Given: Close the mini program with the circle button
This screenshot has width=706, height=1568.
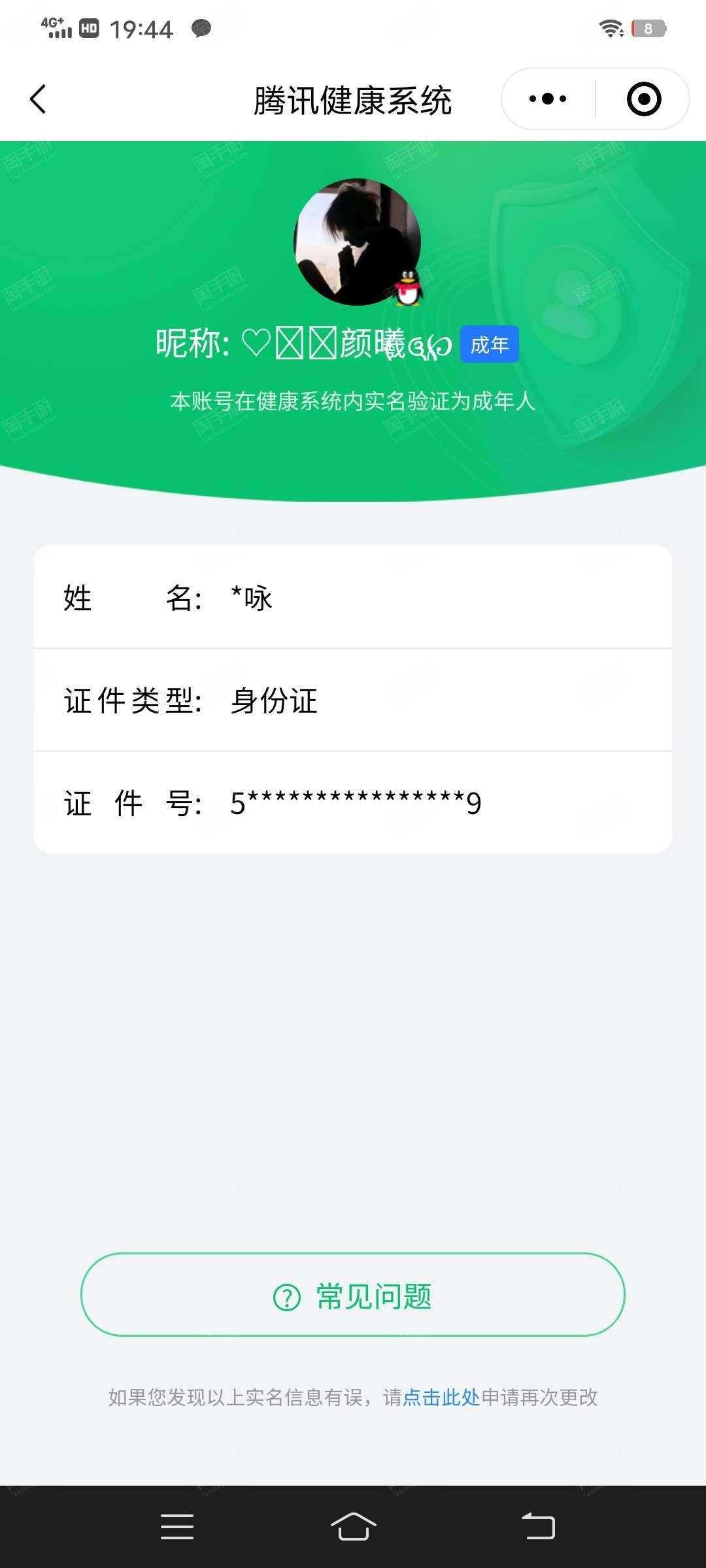Looking at the screenshot, I should [644, 99].
